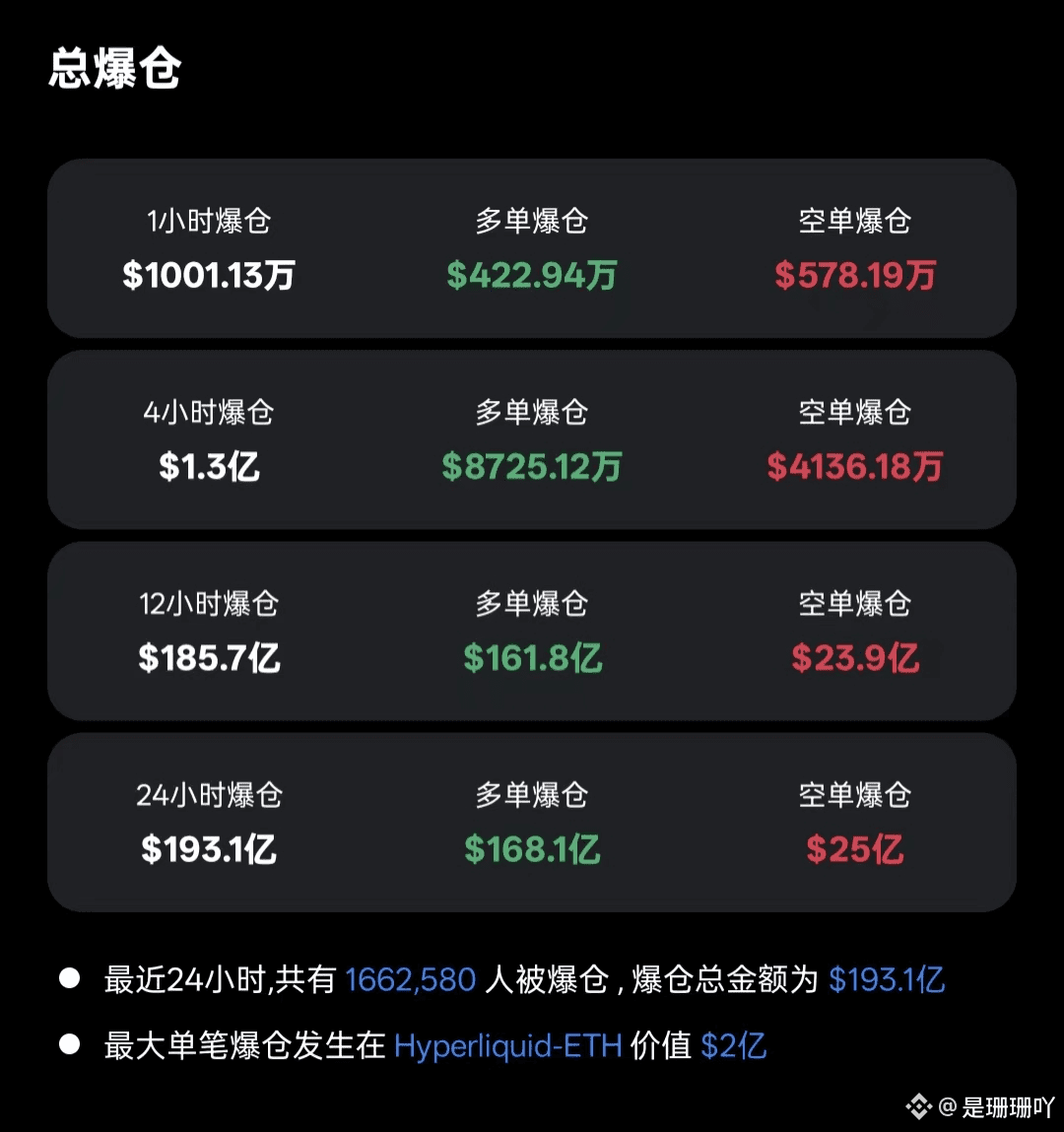This screenshot has width=1064, height=1132.
Task: Select the red $578.19万 short liquidation value
Action: [853, 276]
